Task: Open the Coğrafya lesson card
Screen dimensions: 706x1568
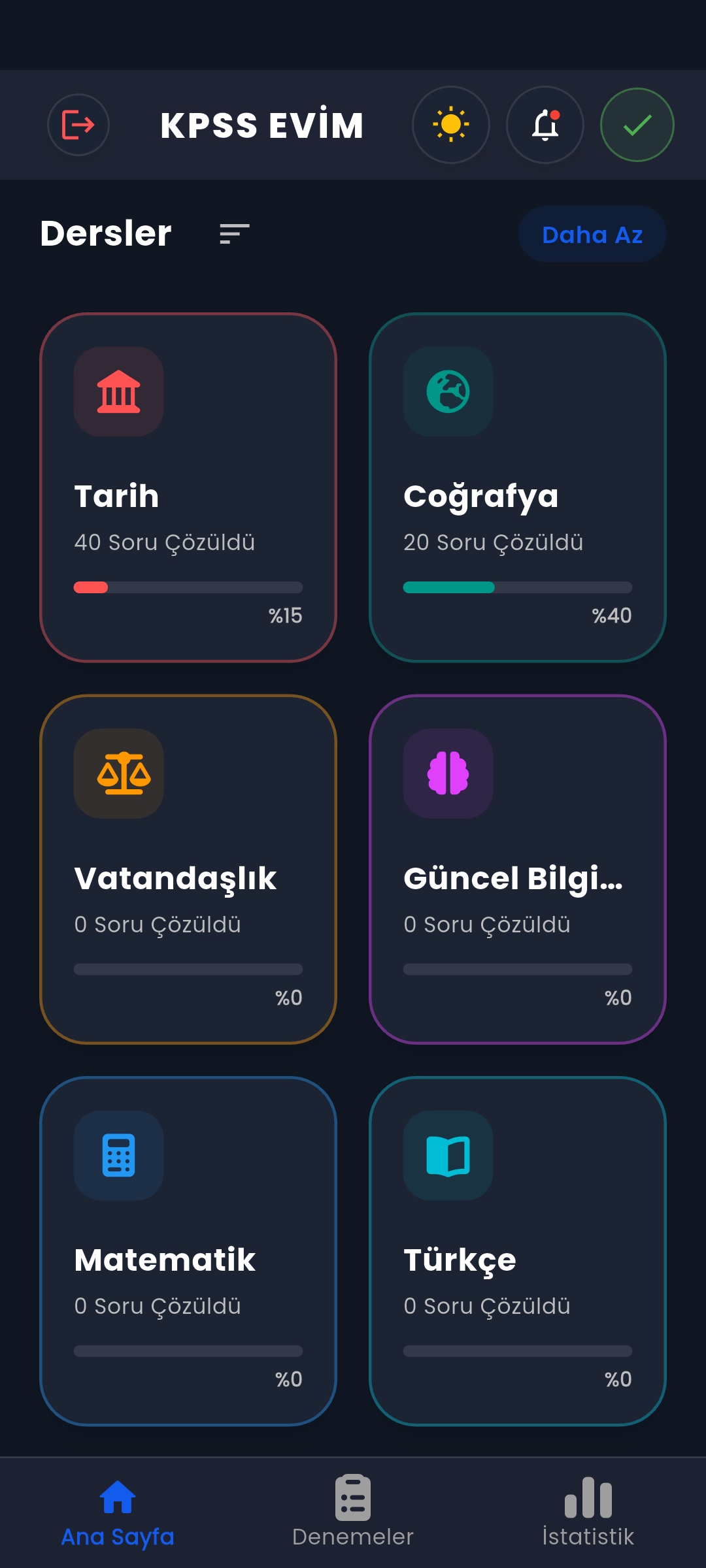Action: point(518,487)
